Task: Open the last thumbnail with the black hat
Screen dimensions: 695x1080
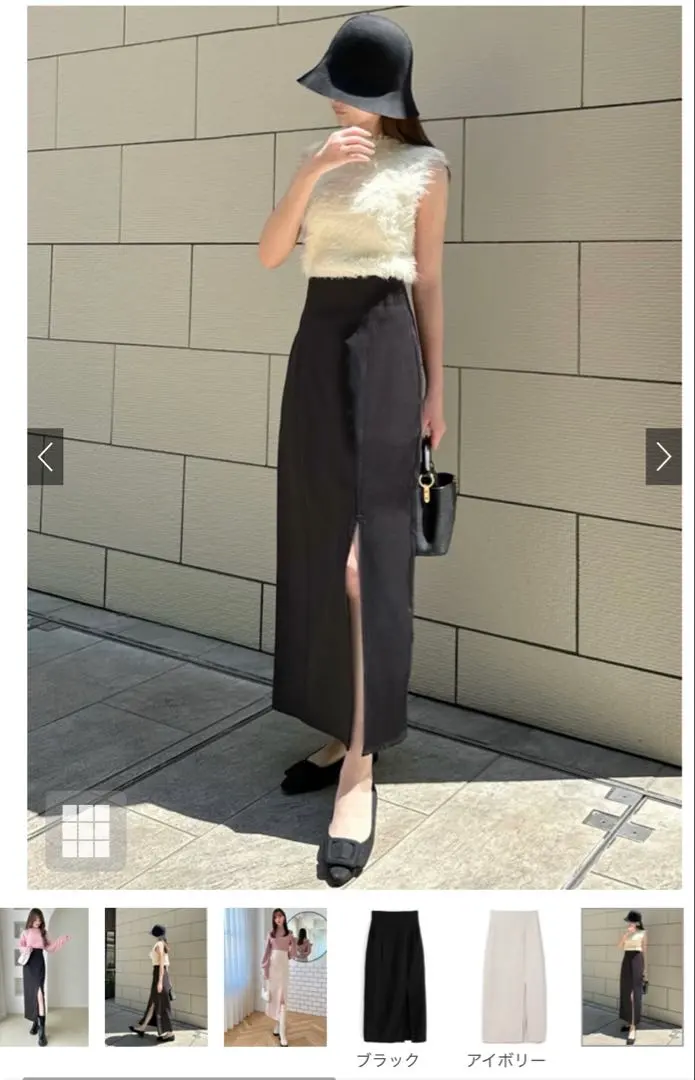Action: (631, 976)
